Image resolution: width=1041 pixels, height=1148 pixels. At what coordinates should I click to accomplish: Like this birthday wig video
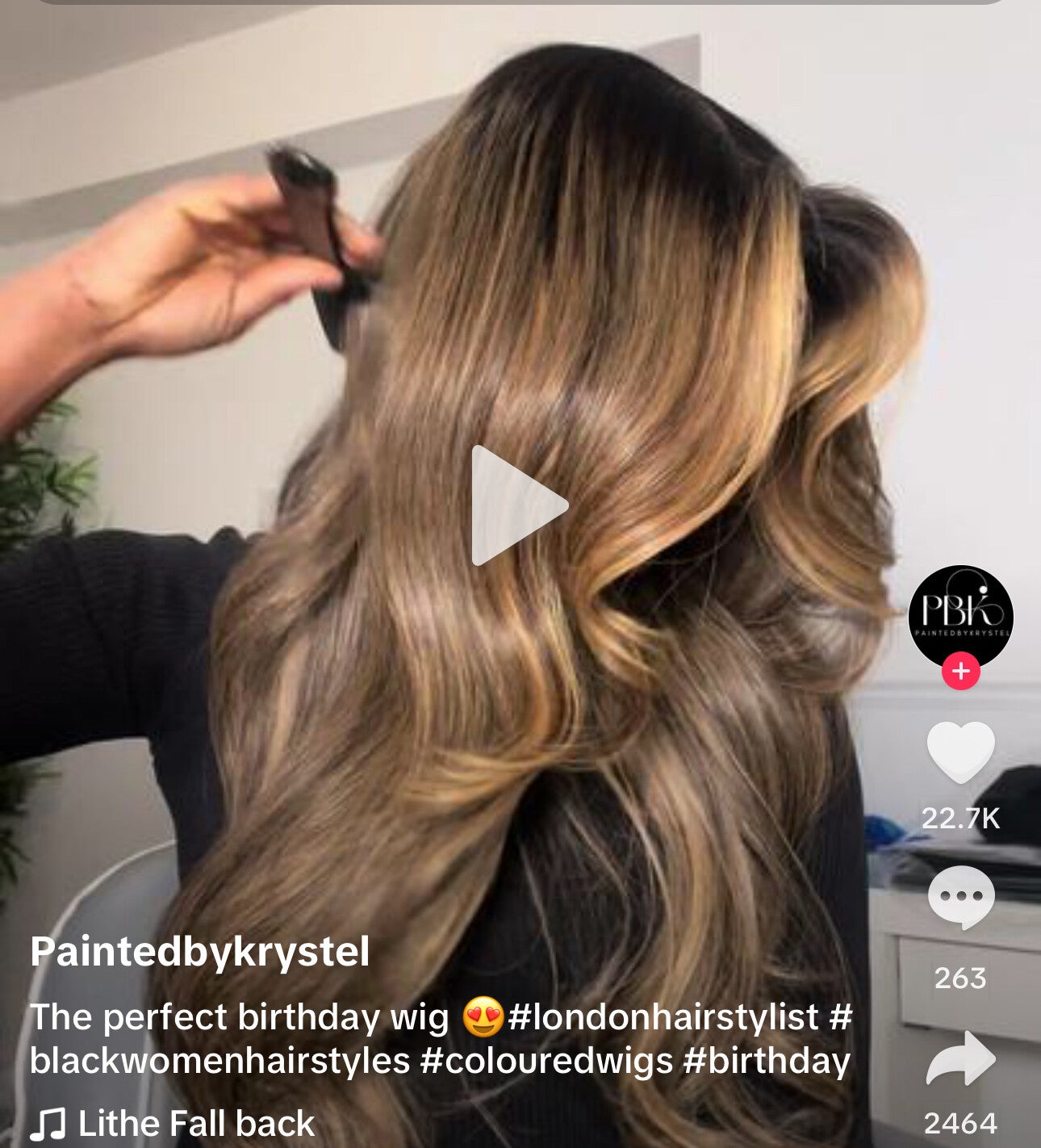click(x=960, y=752)
